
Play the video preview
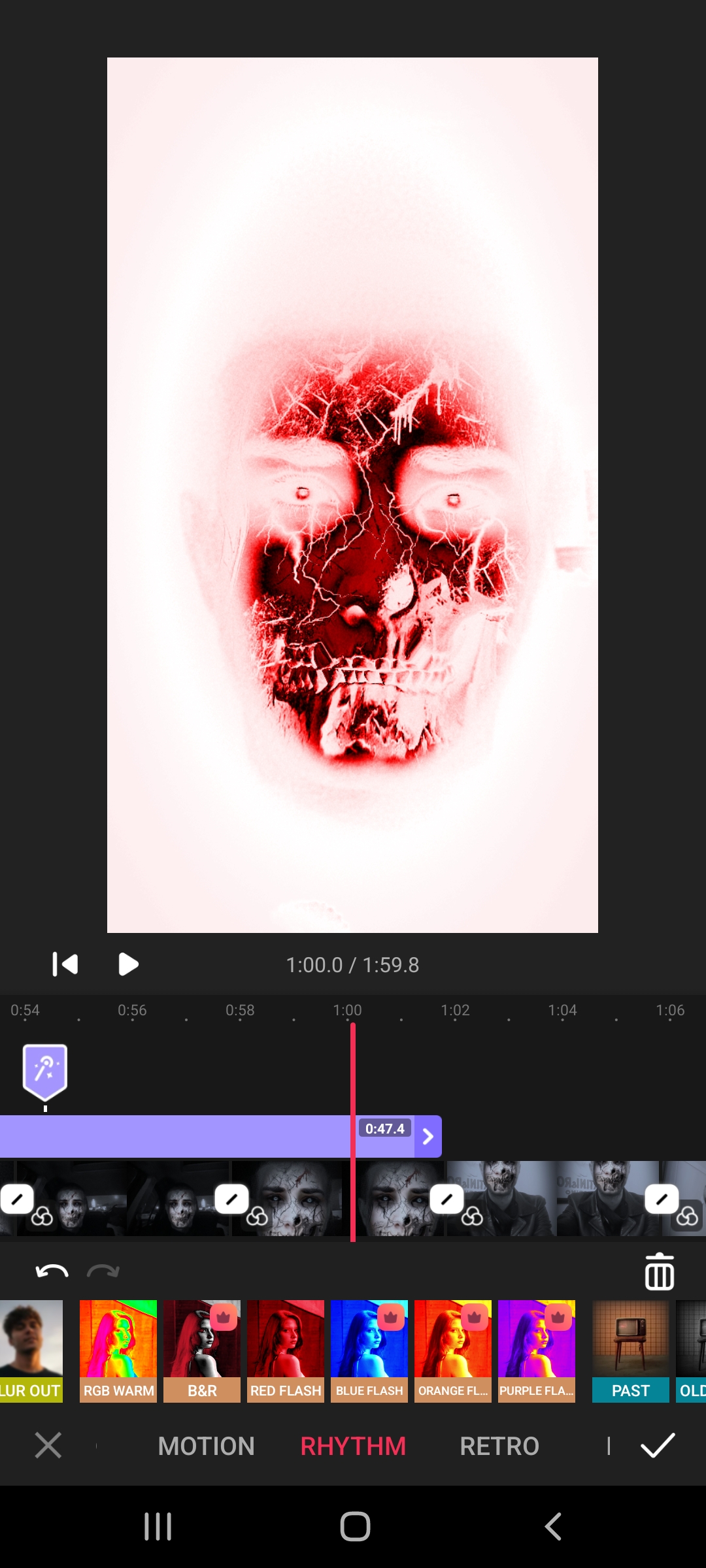coord(128,964)
